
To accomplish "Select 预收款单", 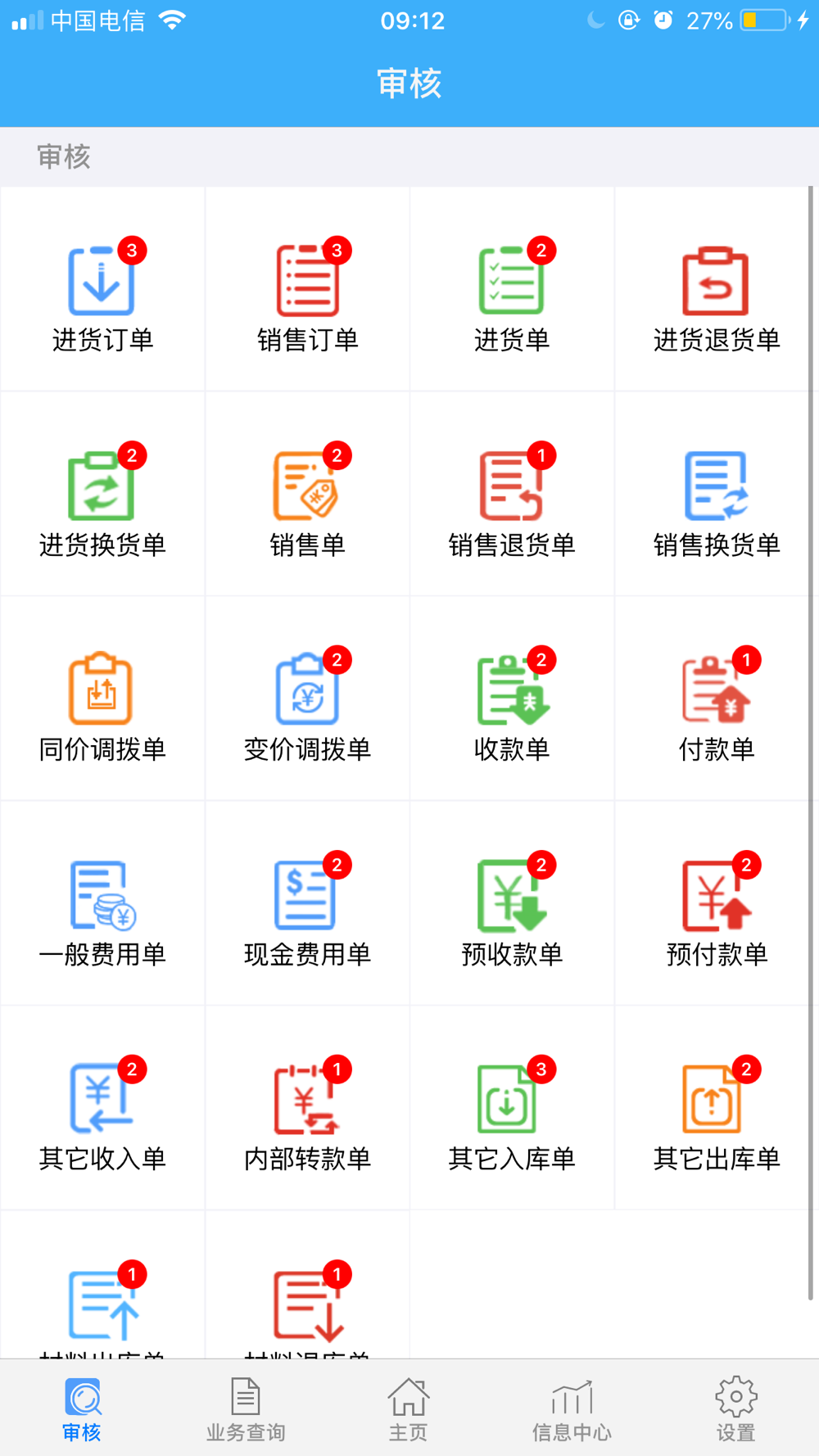I will tap(512, 903).
